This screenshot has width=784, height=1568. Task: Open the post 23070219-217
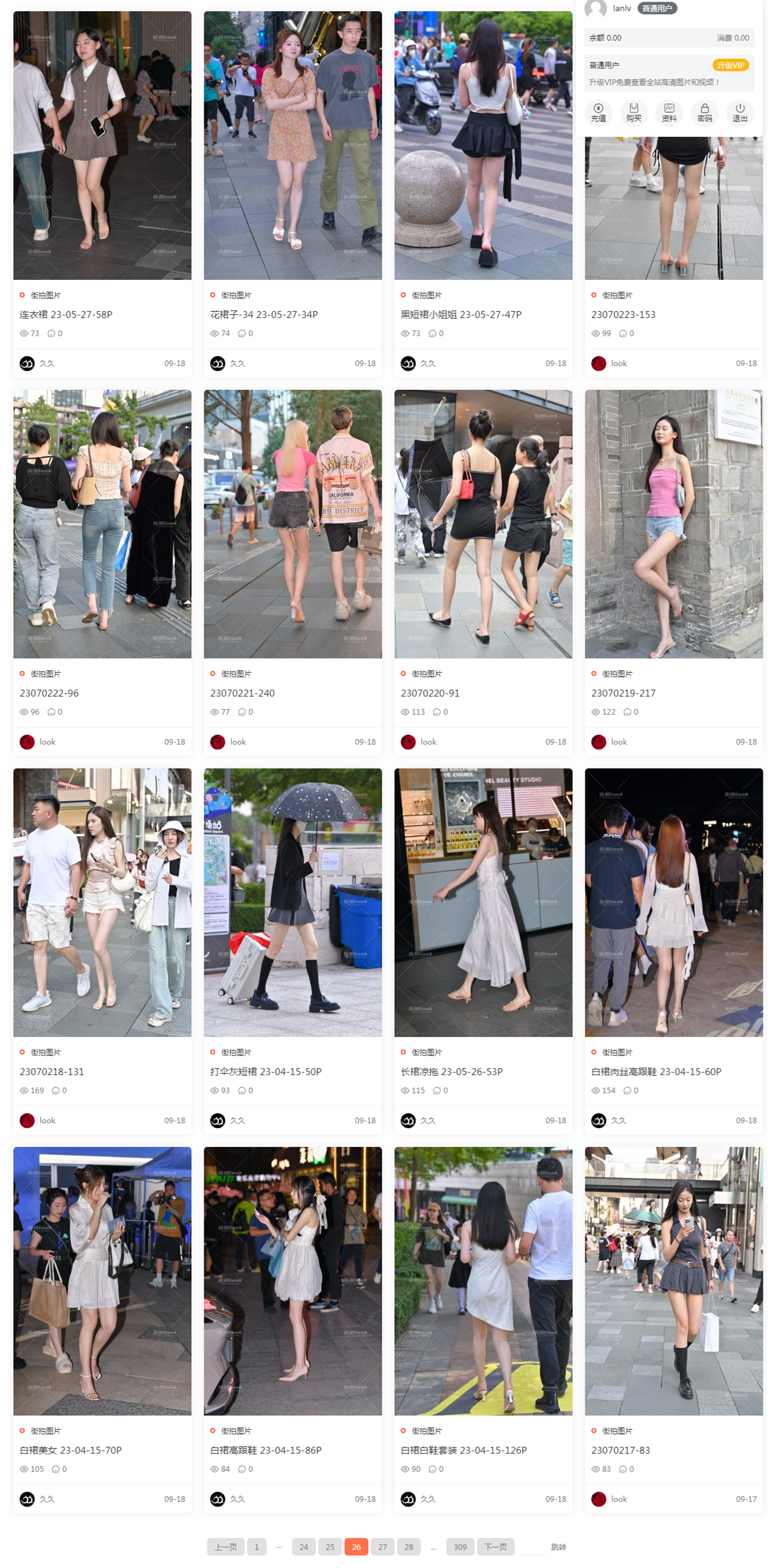coord(623,693)
